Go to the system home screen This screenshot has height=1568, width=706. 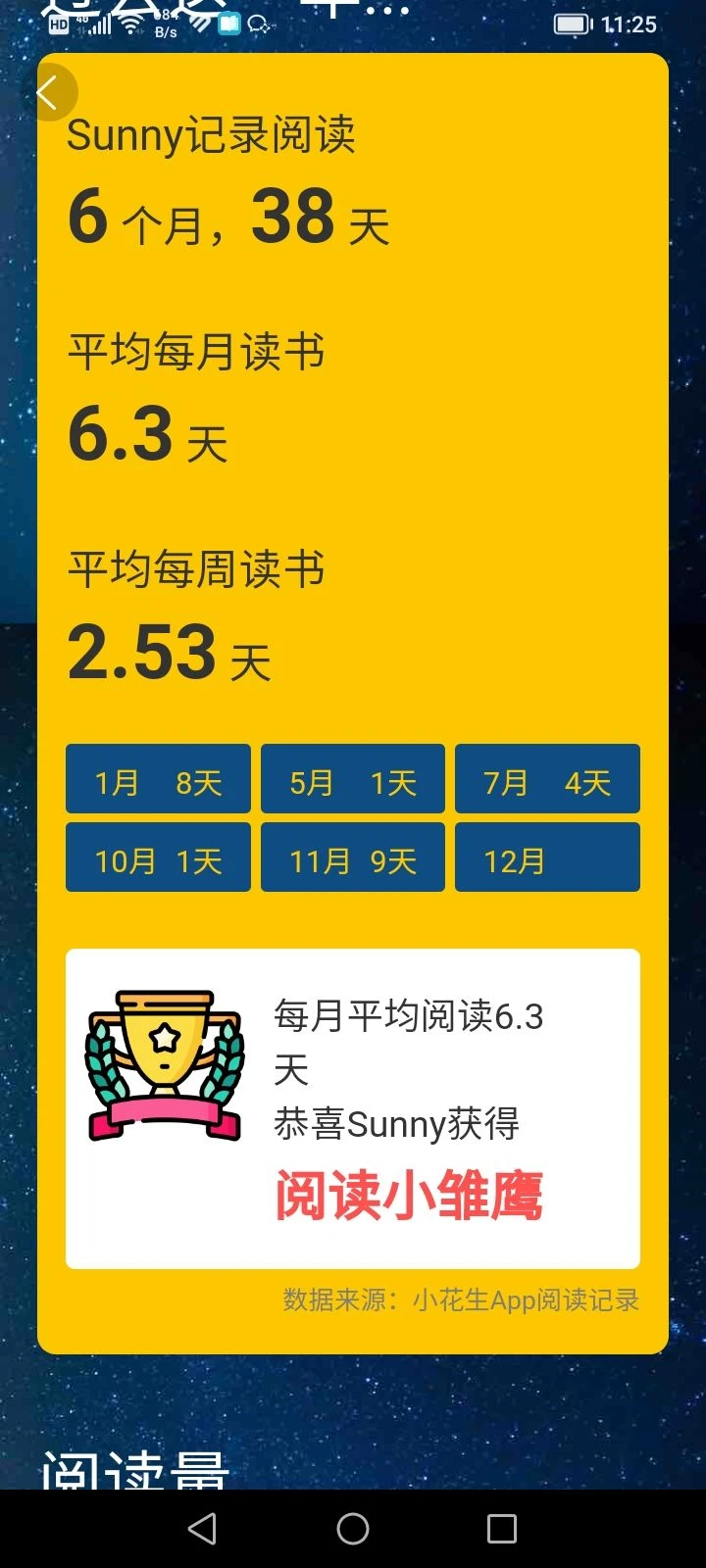(353, 1529)
